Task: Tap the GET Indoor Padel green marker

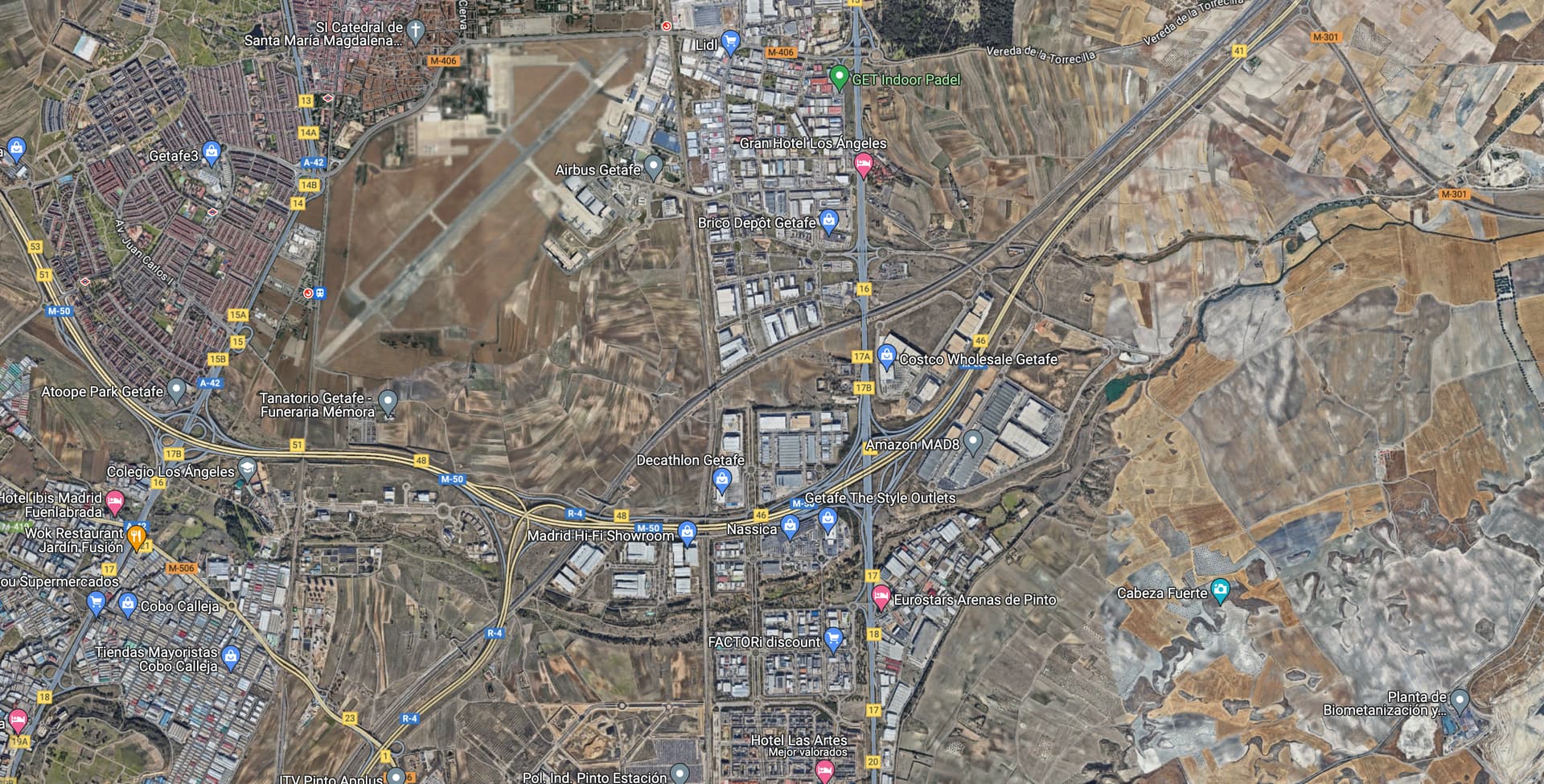Action: pyautogui.click(x=839, y=76)
